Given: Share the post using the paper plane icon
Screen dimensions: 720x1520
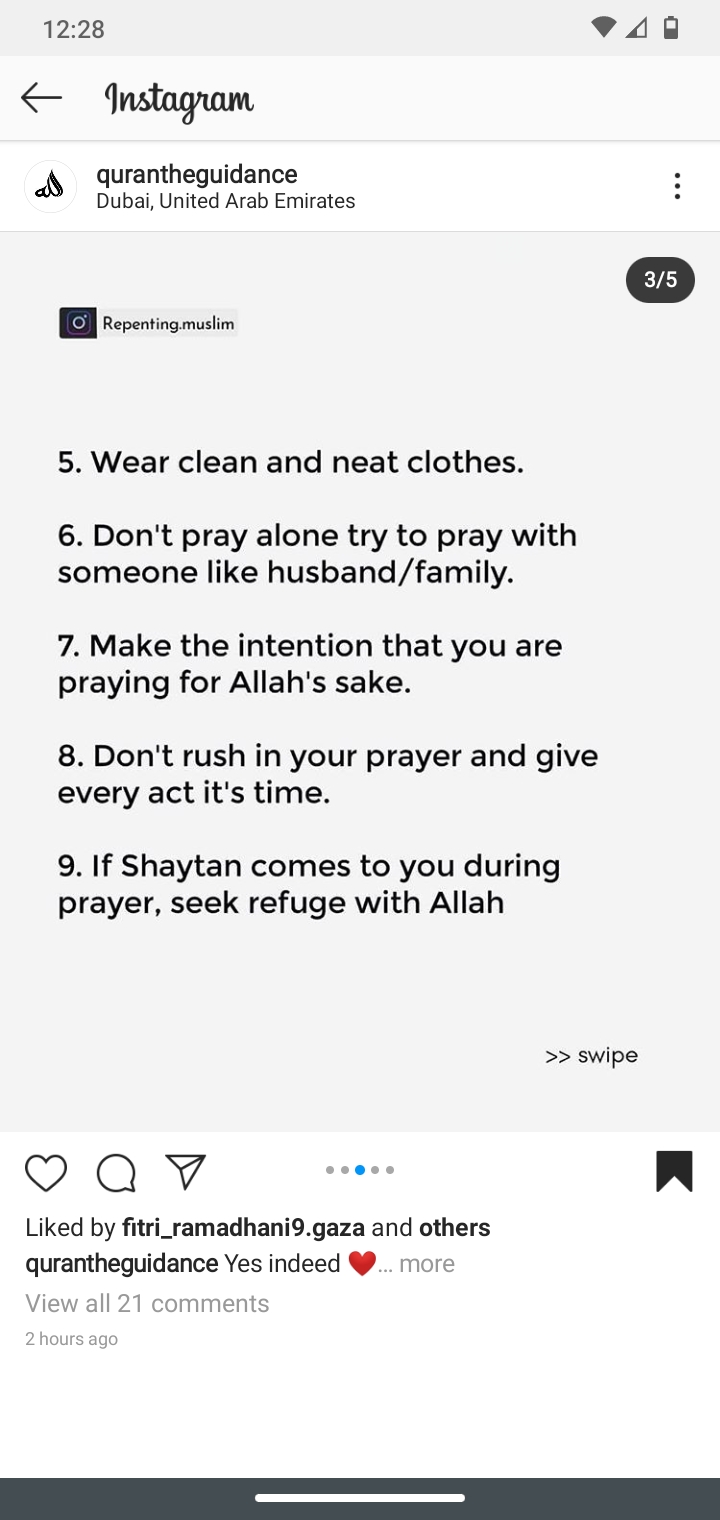Looking at the screenshot, I should (186, 1172).
